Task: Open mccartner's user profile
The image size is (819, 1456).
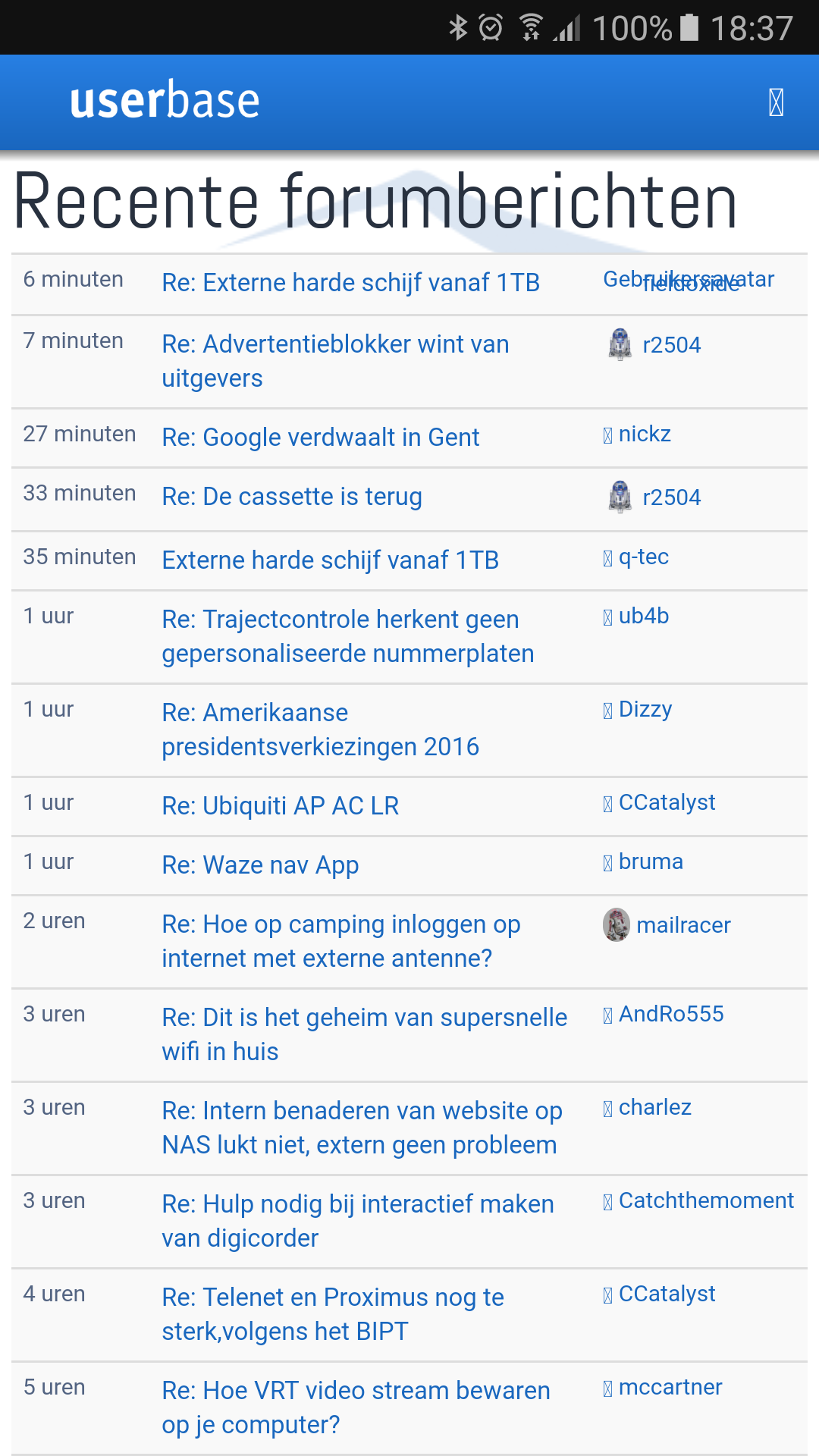Action: [x=670, y=1388]
